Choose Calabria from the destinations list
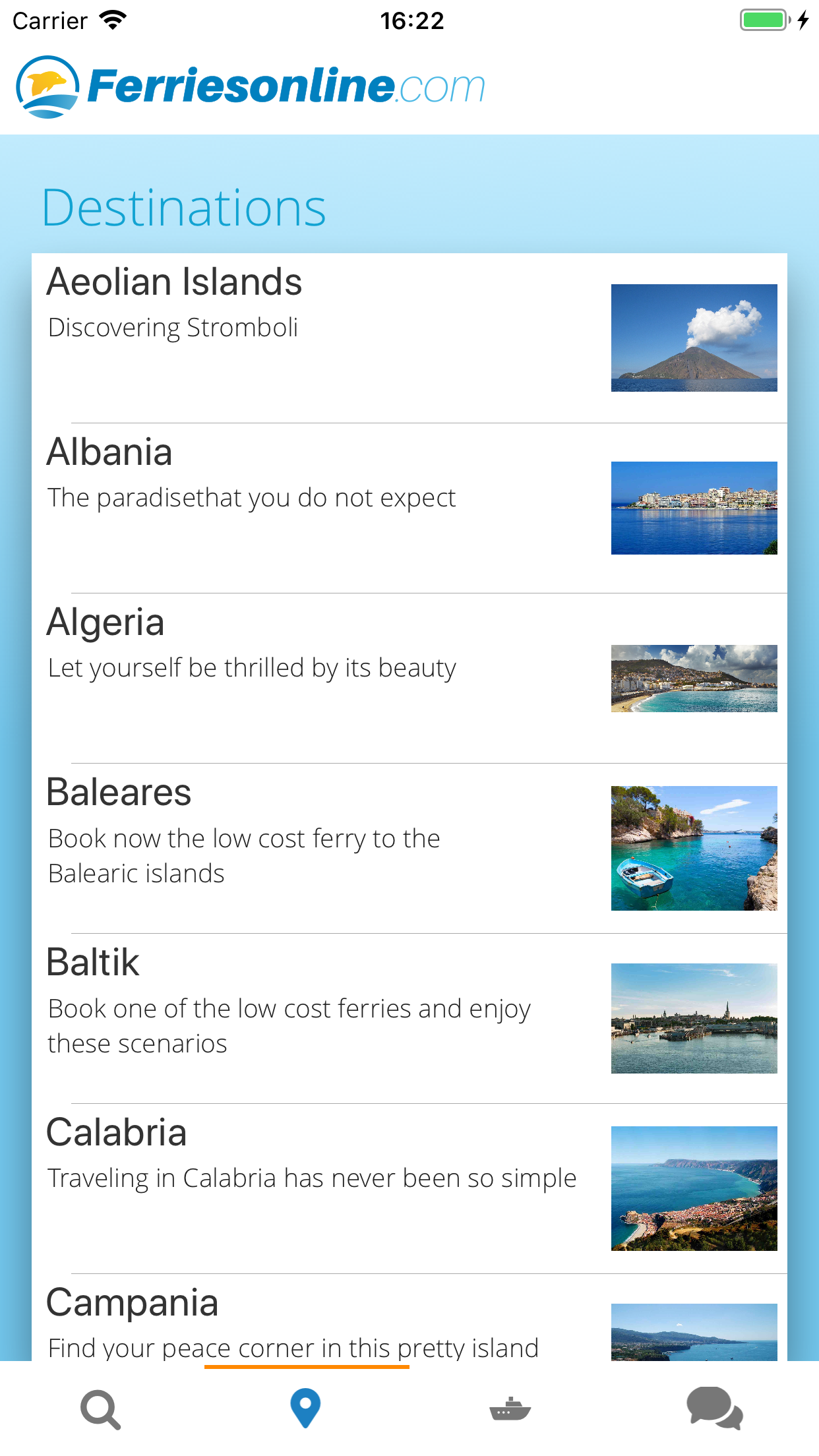 pyautogui.click(x=409, y=1189)
